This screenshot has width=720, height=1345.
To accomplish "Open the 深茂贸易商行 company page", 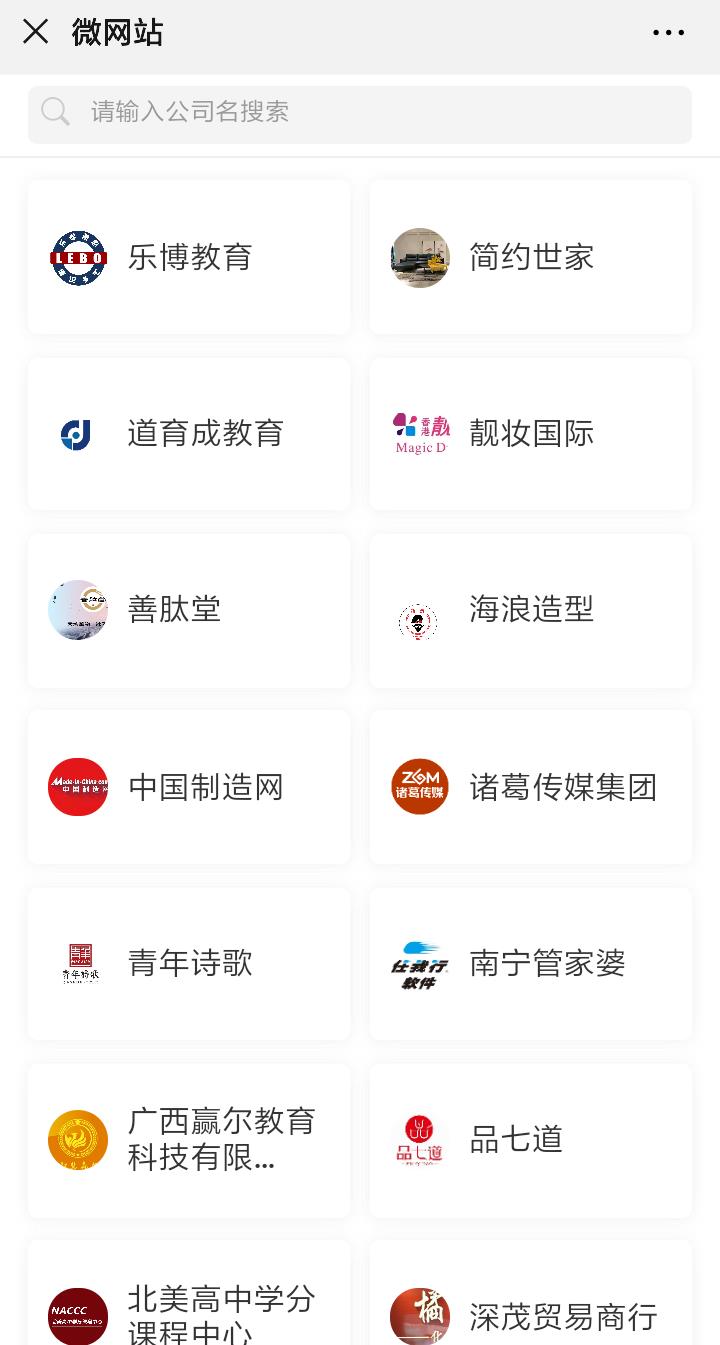I will (x=561, y=1318).
